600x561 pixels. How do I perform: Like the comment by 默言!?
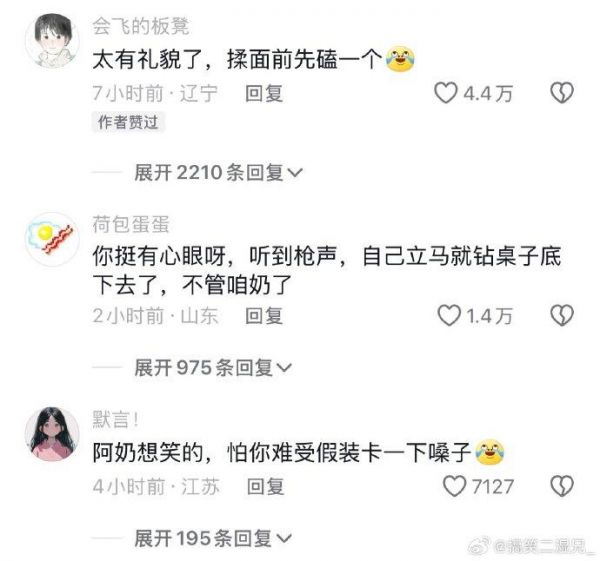coord(453,487)
